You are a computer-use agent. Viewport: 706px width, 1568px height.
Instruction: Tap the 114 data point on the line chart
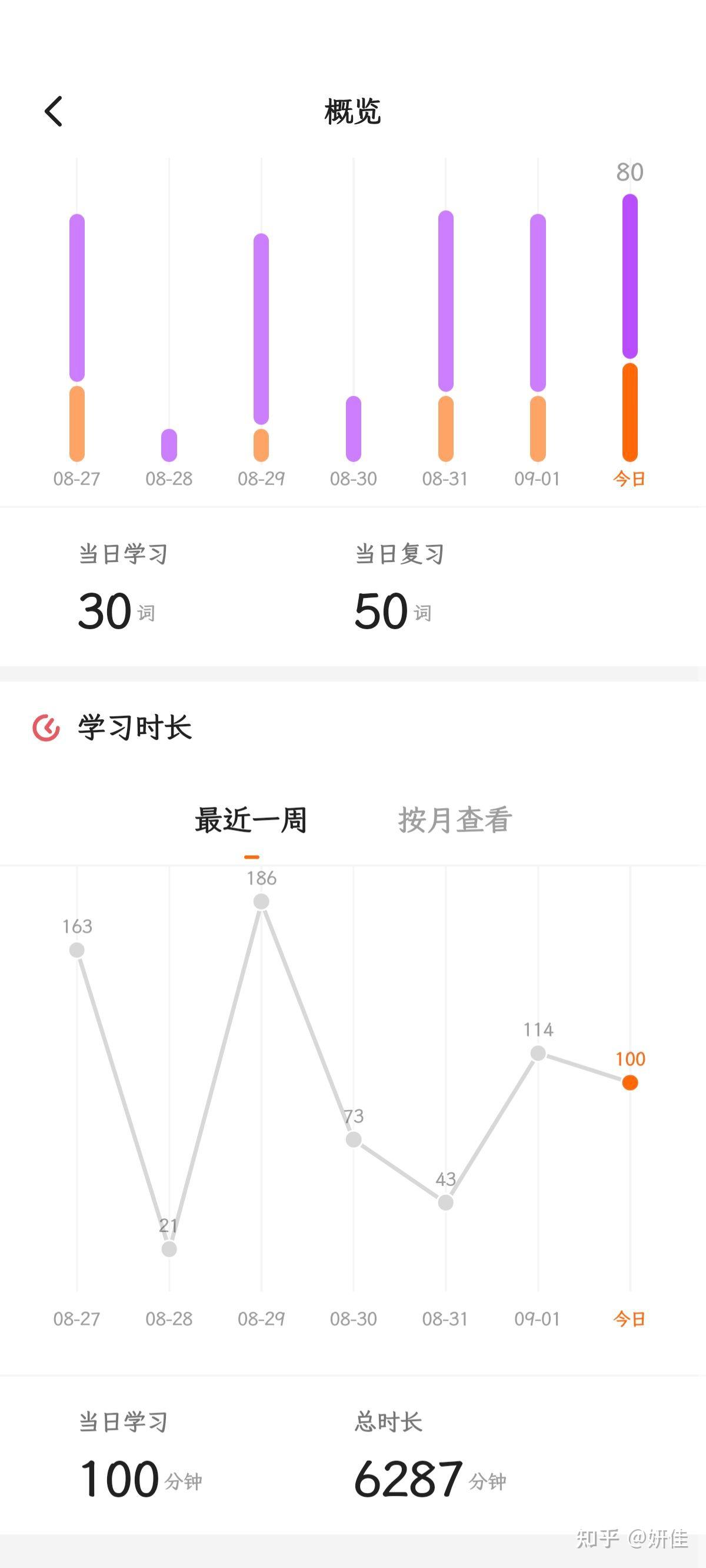coord(538,1053)
